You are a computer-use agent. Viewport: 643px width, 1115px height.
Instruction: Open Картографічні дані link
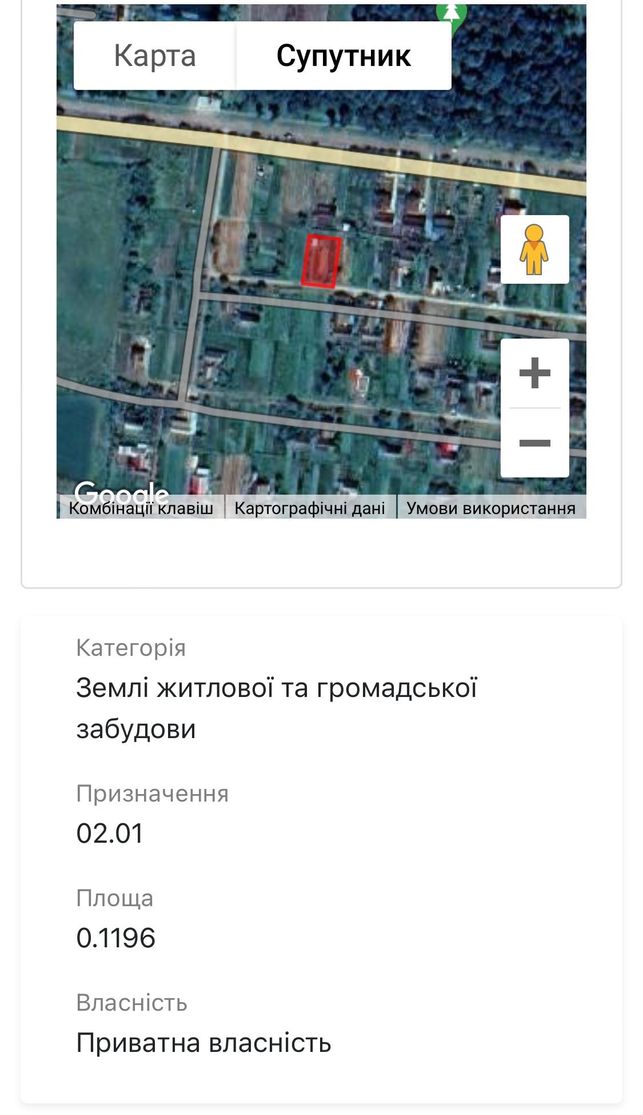(x=310, y=508)
